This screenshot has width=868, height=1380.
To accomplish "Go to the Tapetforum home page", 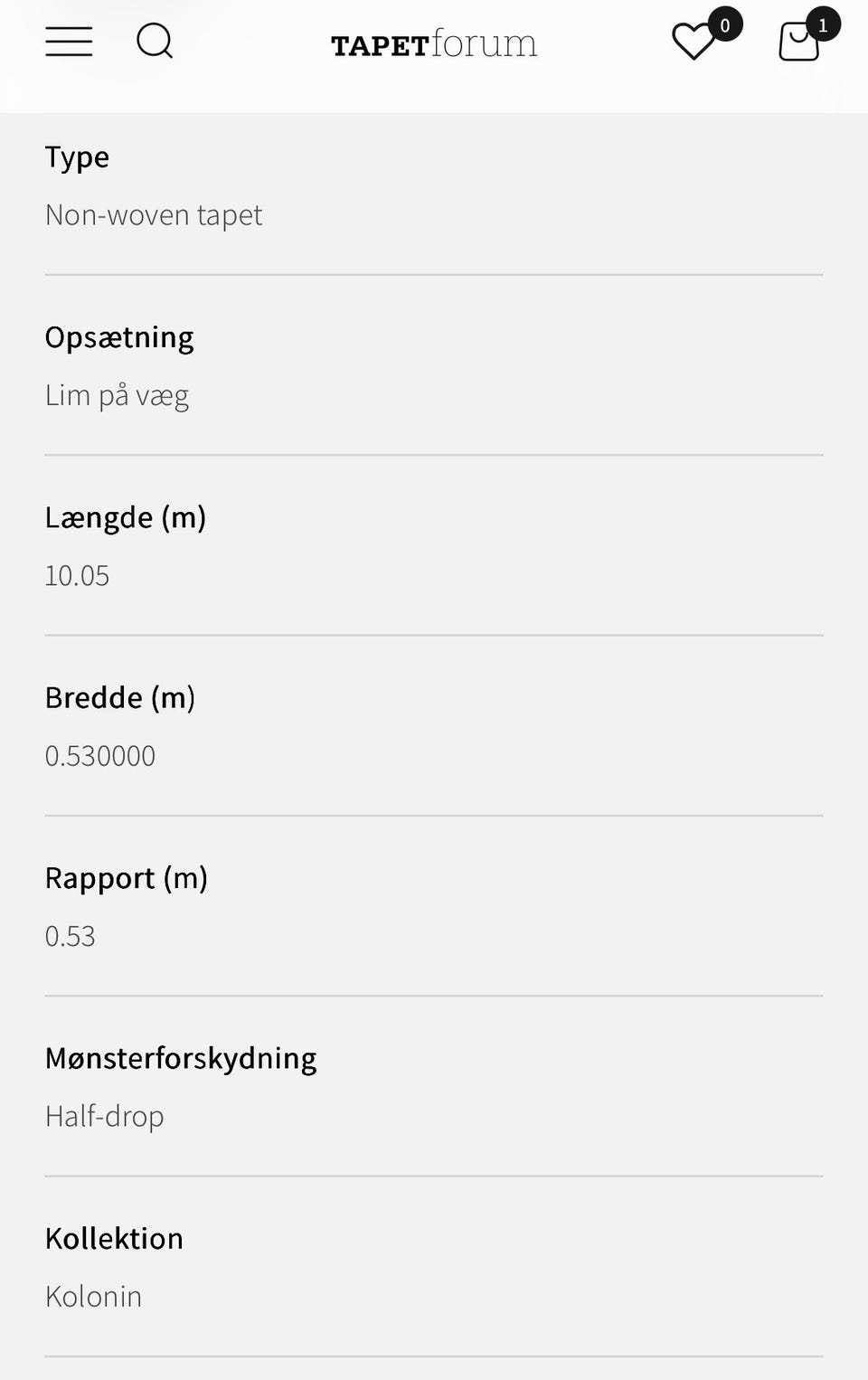I will click(434, 43).
